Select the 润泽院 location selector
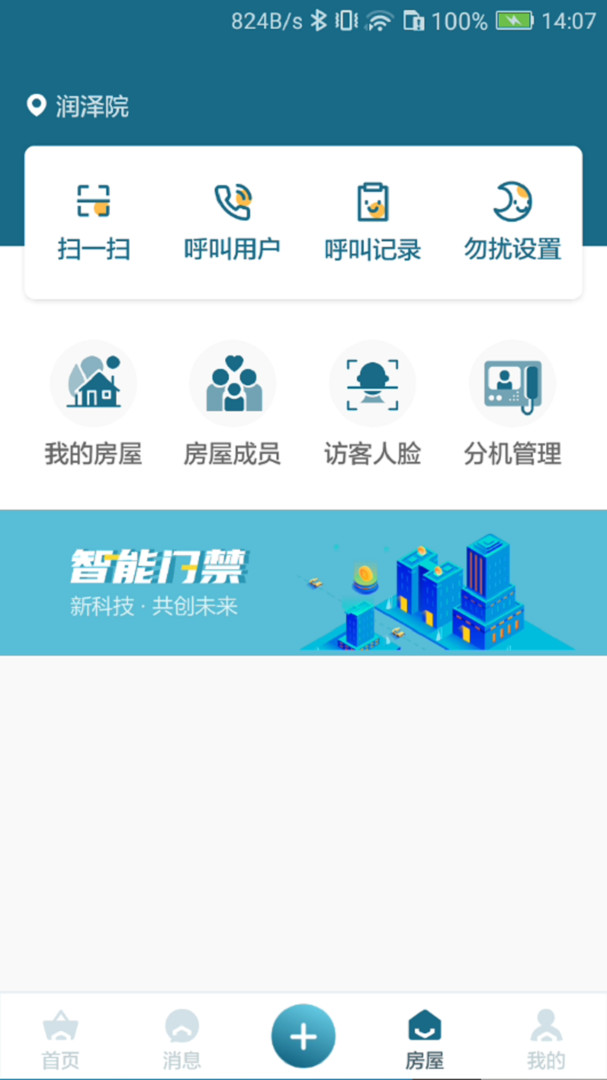The width and height of the screenshot is (607, 1080). tap(77, 107)
